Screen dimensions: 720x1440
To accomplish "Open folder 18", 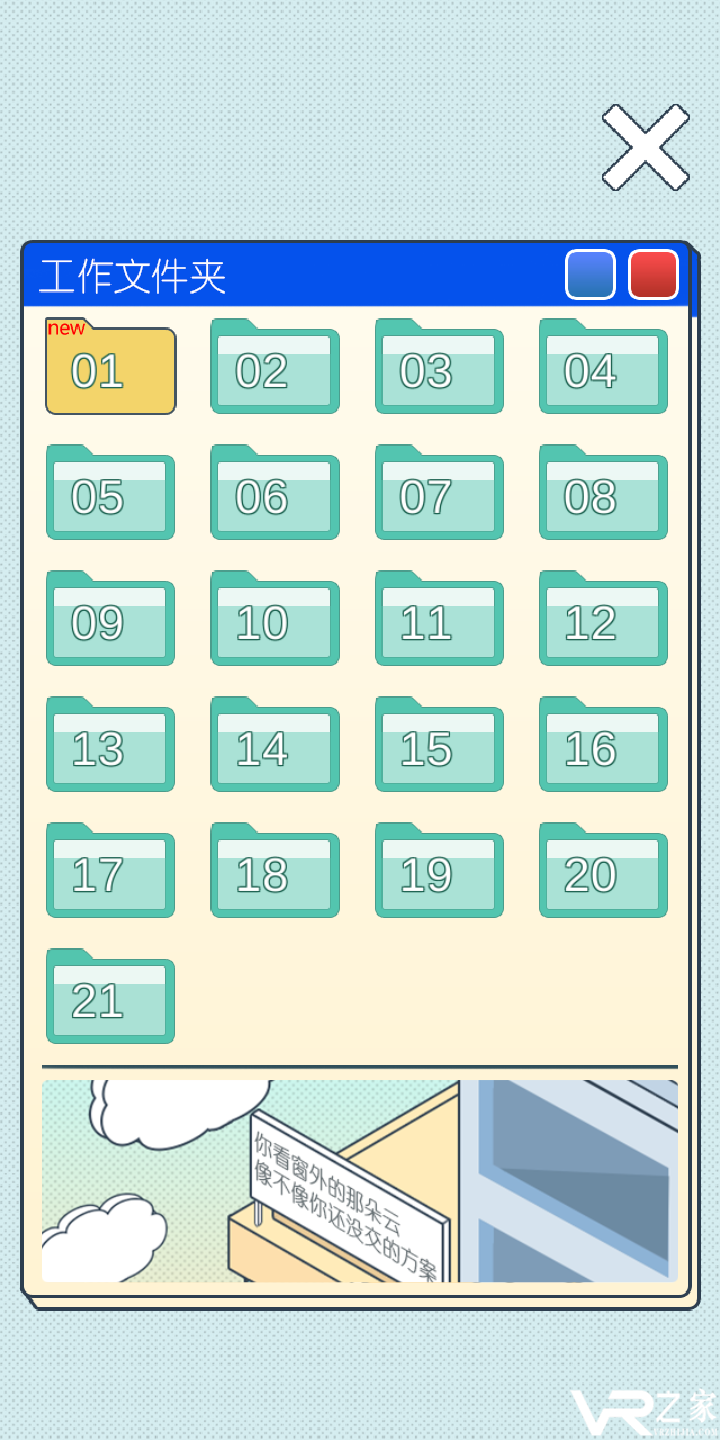I will (x=275, y=872).
